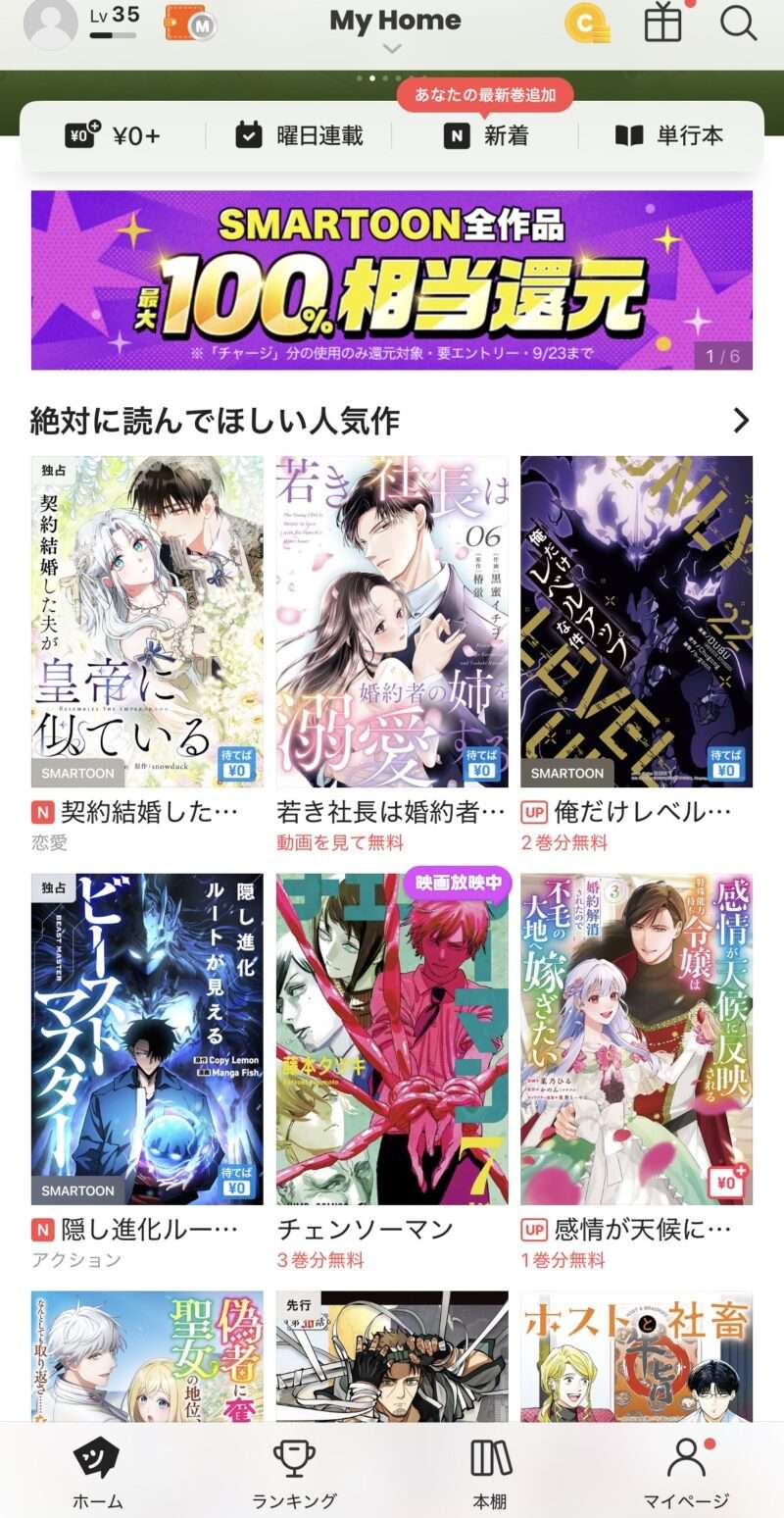Open チェンソーマン manga
This screenshot has height=1518, width=784.
click(x=392, y=1039)
